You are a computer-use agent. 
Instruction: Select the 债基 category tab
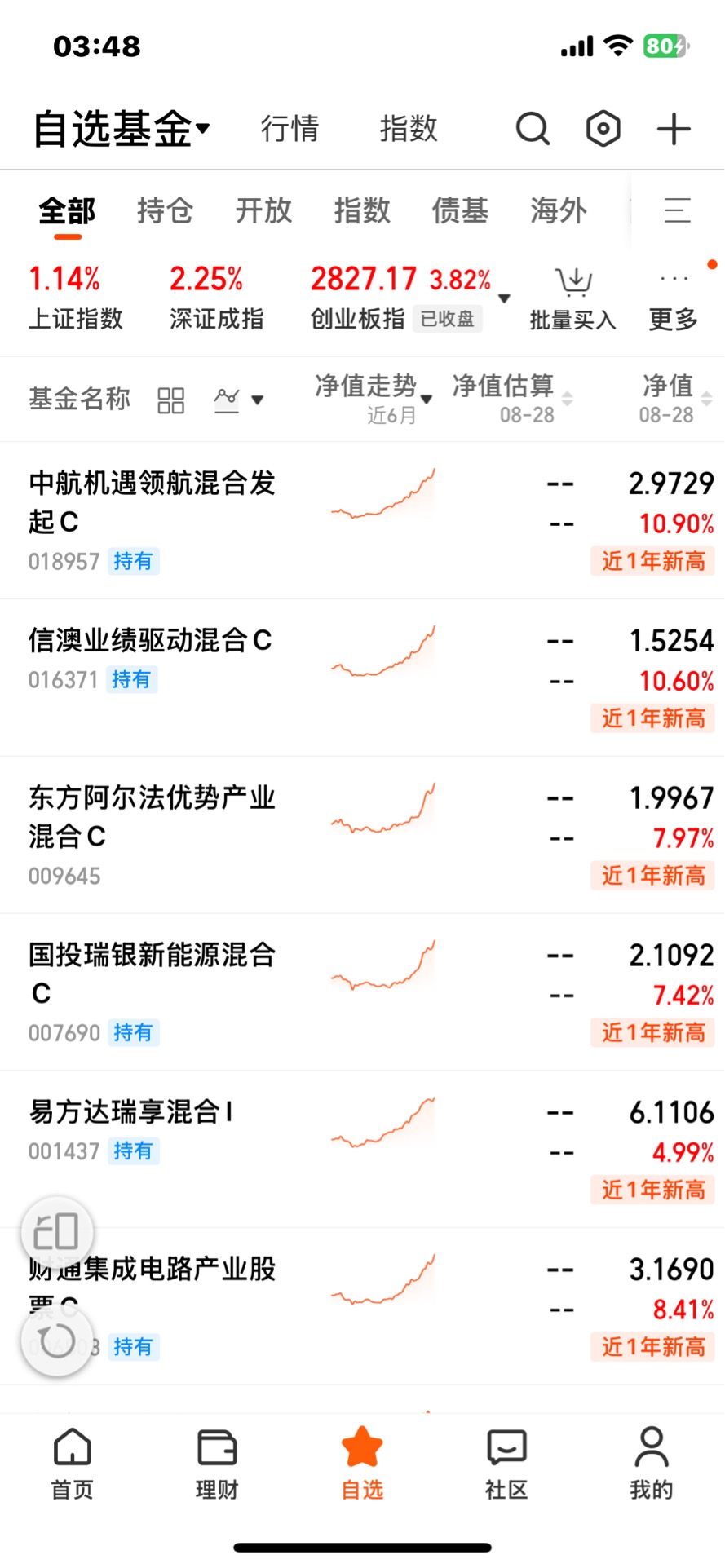pyautogui.click(x=460, y=210)
